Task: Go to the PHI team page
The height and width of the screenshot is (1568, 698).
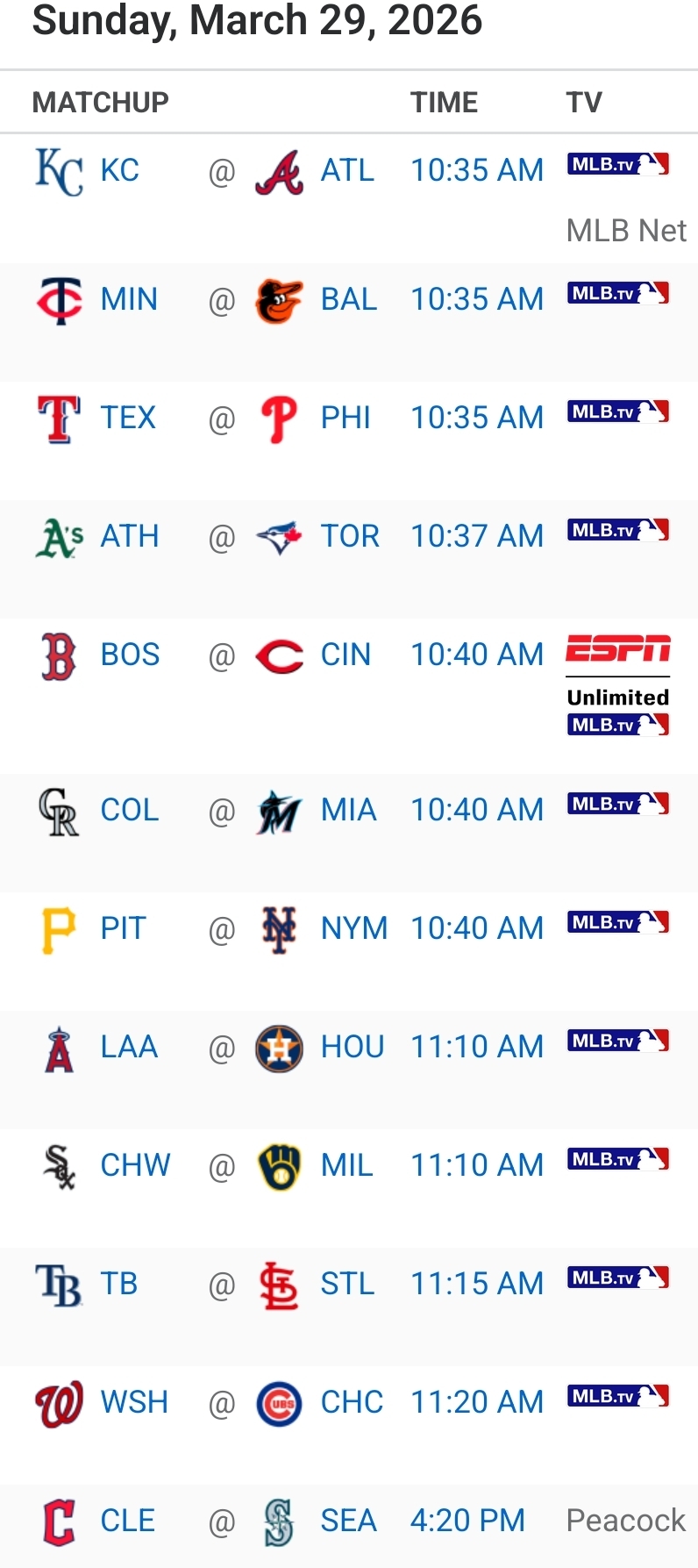Action: 345,418
